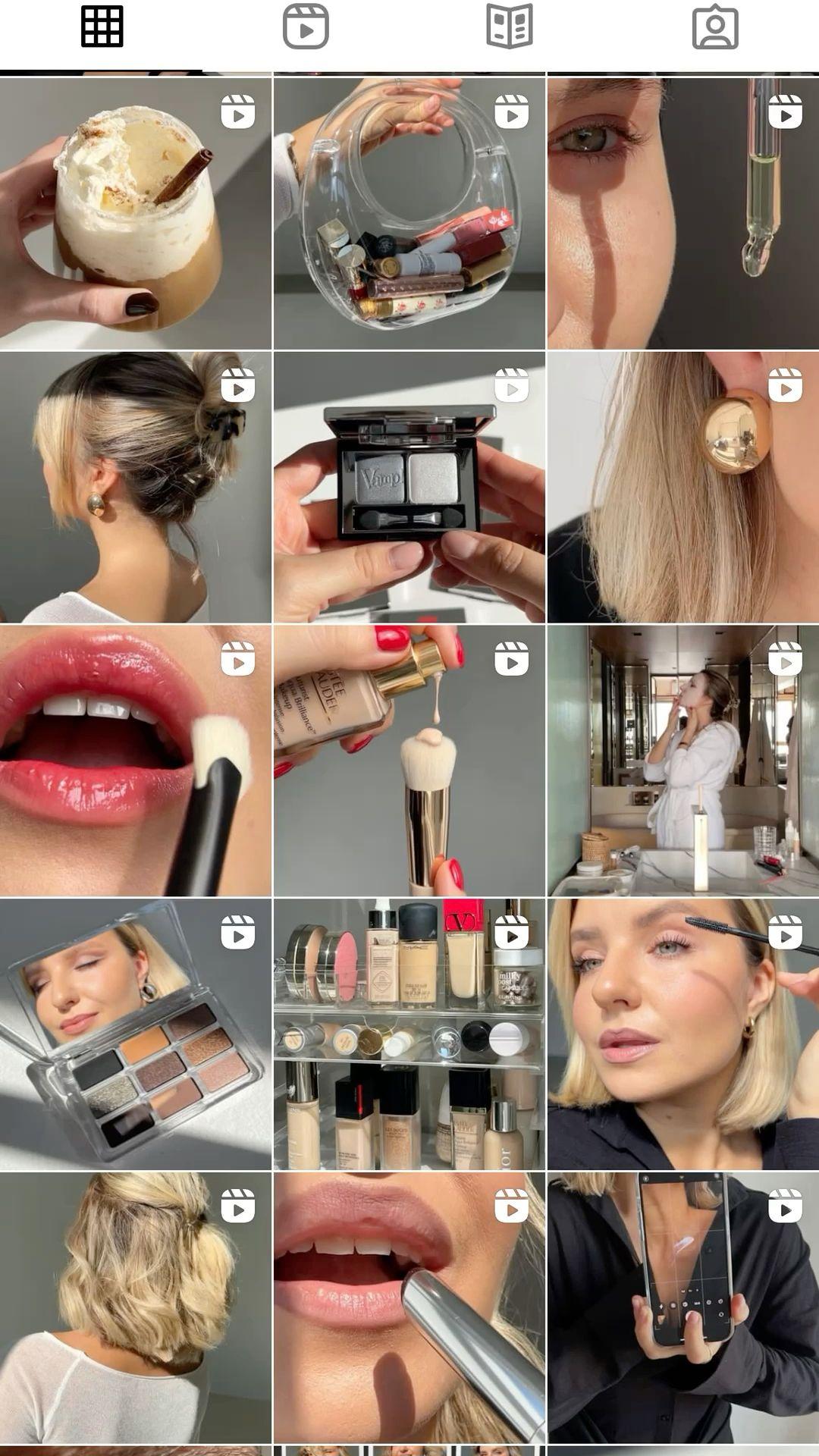Viewport: 819px width, 1456px height.
Task: Open the Vamp eyeshadow duo reel
Action: pyautogui.click(x=409, y=487)
